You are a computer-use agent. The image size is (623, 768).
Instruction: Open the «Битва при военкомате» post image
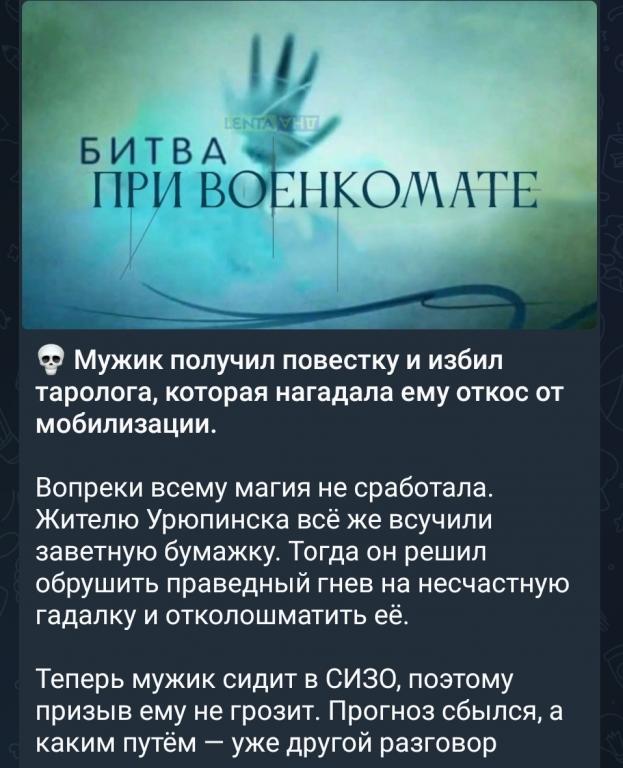click(310, 165)
